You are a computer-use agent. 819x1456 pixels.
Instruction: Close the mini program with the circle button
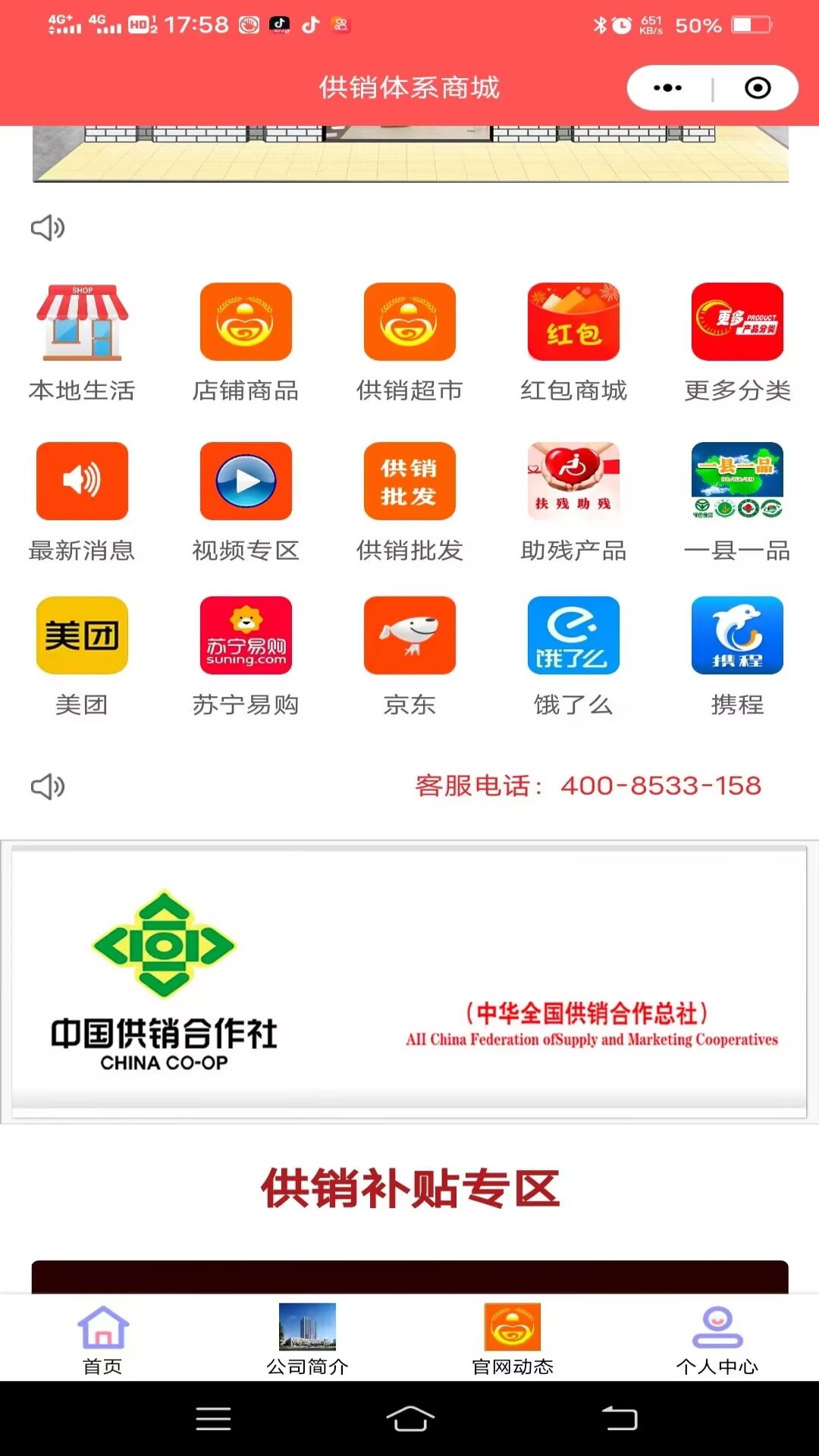(x=758, y=88)
